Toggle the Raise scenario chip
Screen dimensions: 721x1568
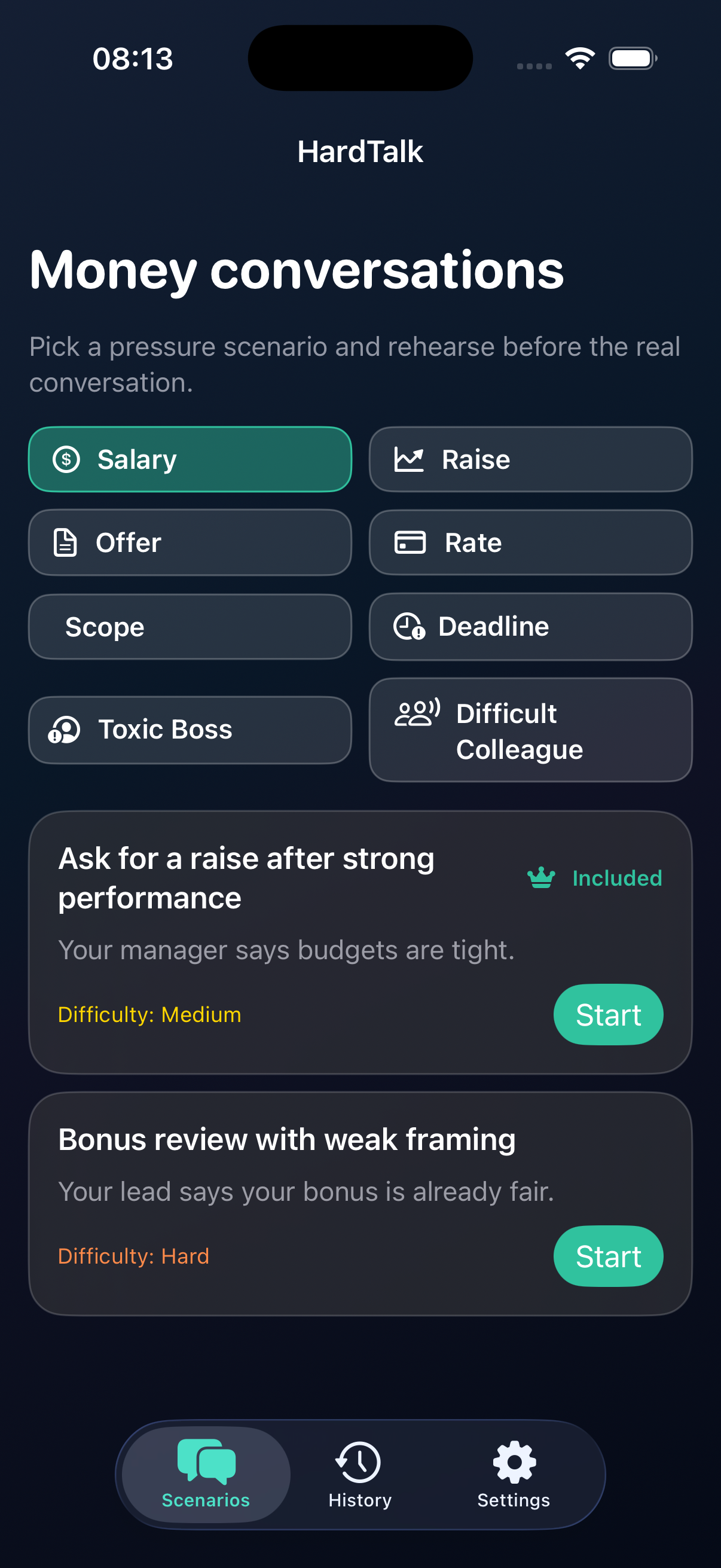529,459
